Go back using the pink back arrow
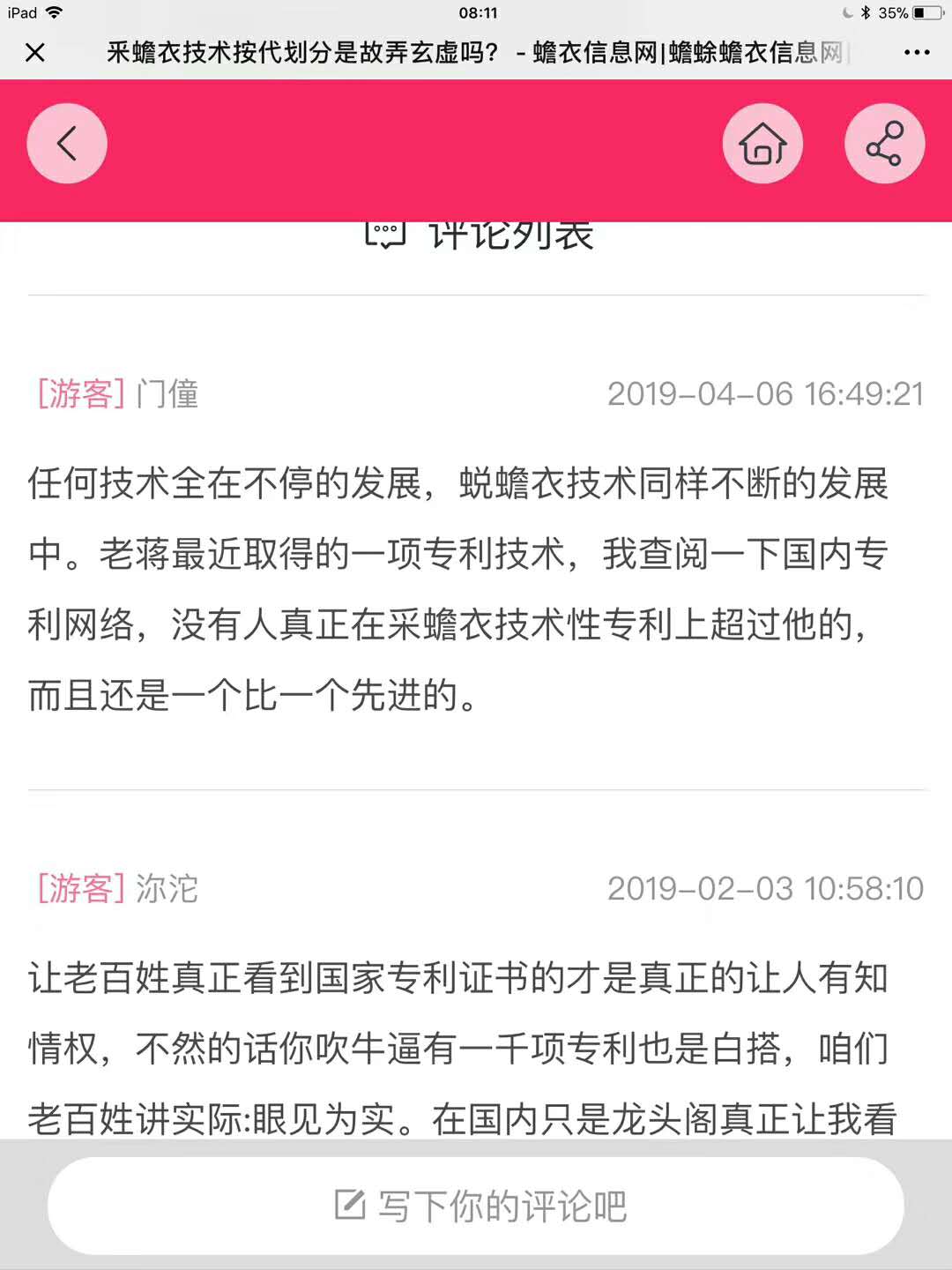The height and width of the screenshot is (1270, 952). click(x=67, y=144)
